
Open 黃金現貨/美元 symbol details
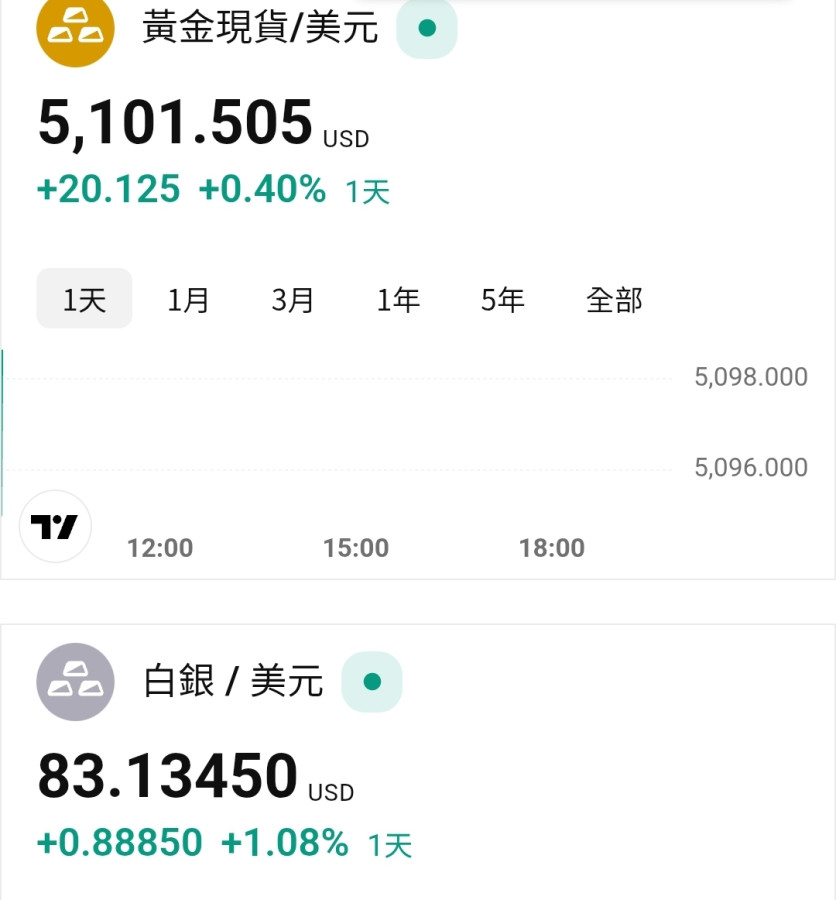click(260, 28)
